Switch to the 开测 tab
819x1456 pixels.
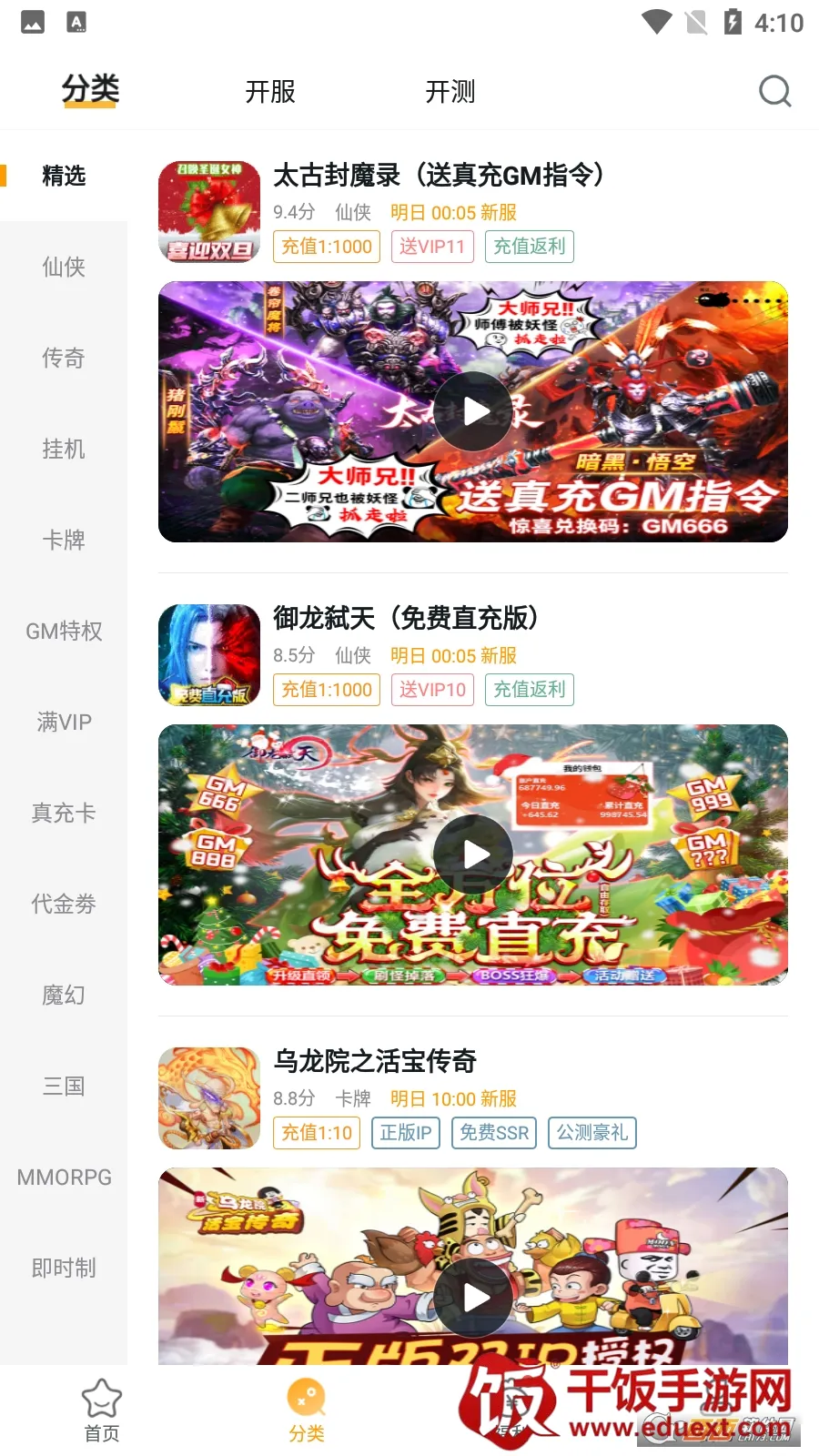(450, 92)
